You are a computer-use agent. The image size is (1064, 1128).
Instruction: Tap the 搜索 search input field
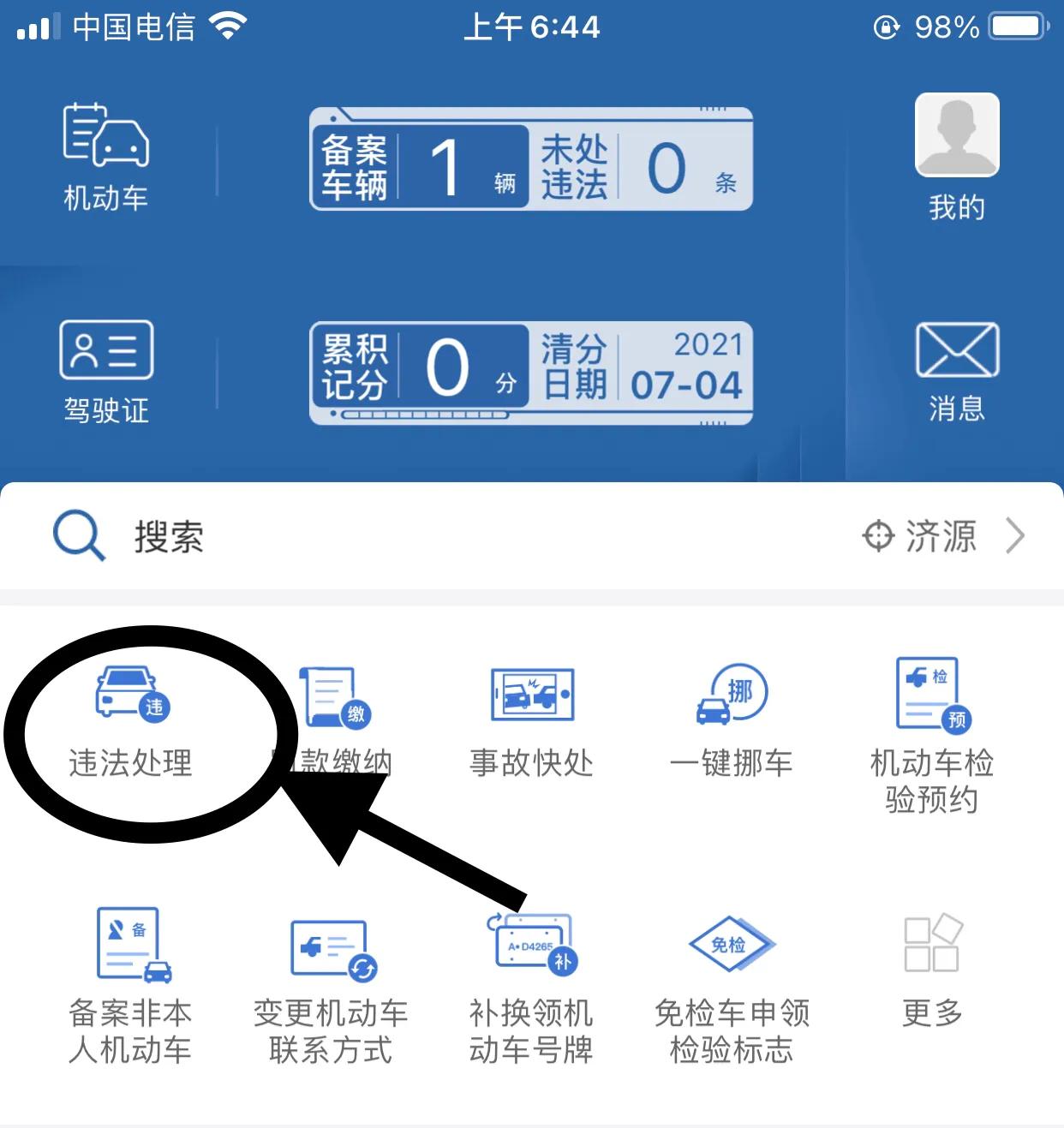coord(257,536)
